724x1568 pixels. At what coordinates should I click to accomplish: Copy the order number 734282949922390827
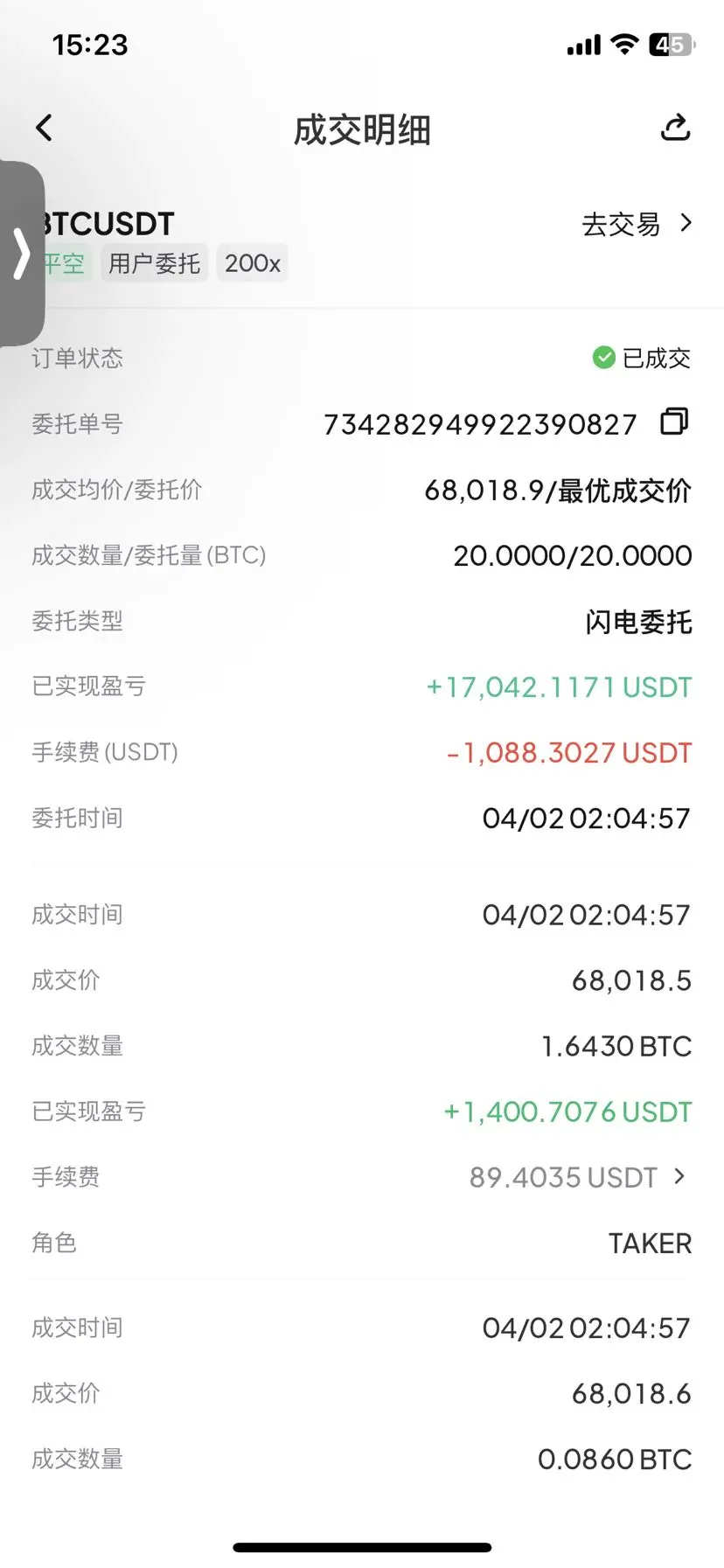coord(674,422)
